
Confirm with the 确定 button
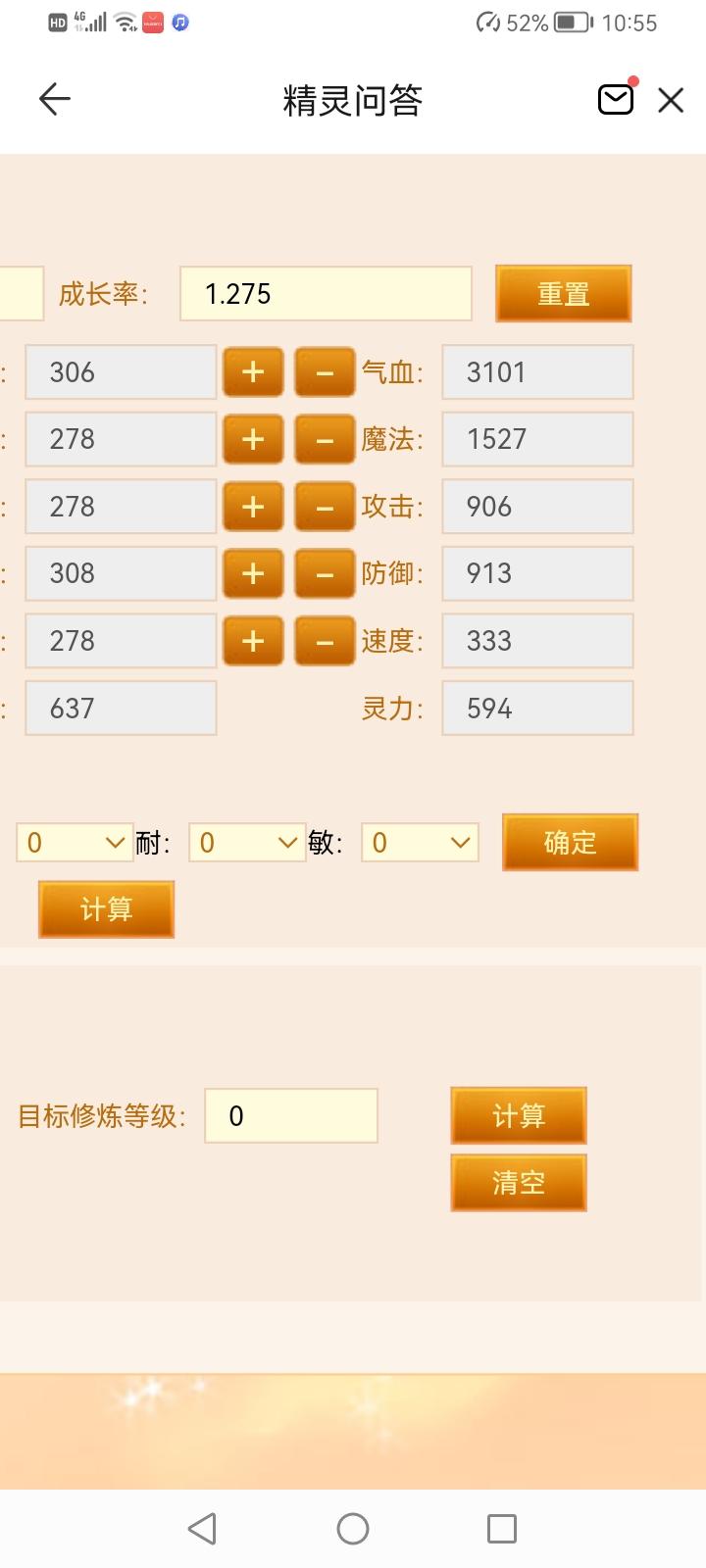(571, 842)
